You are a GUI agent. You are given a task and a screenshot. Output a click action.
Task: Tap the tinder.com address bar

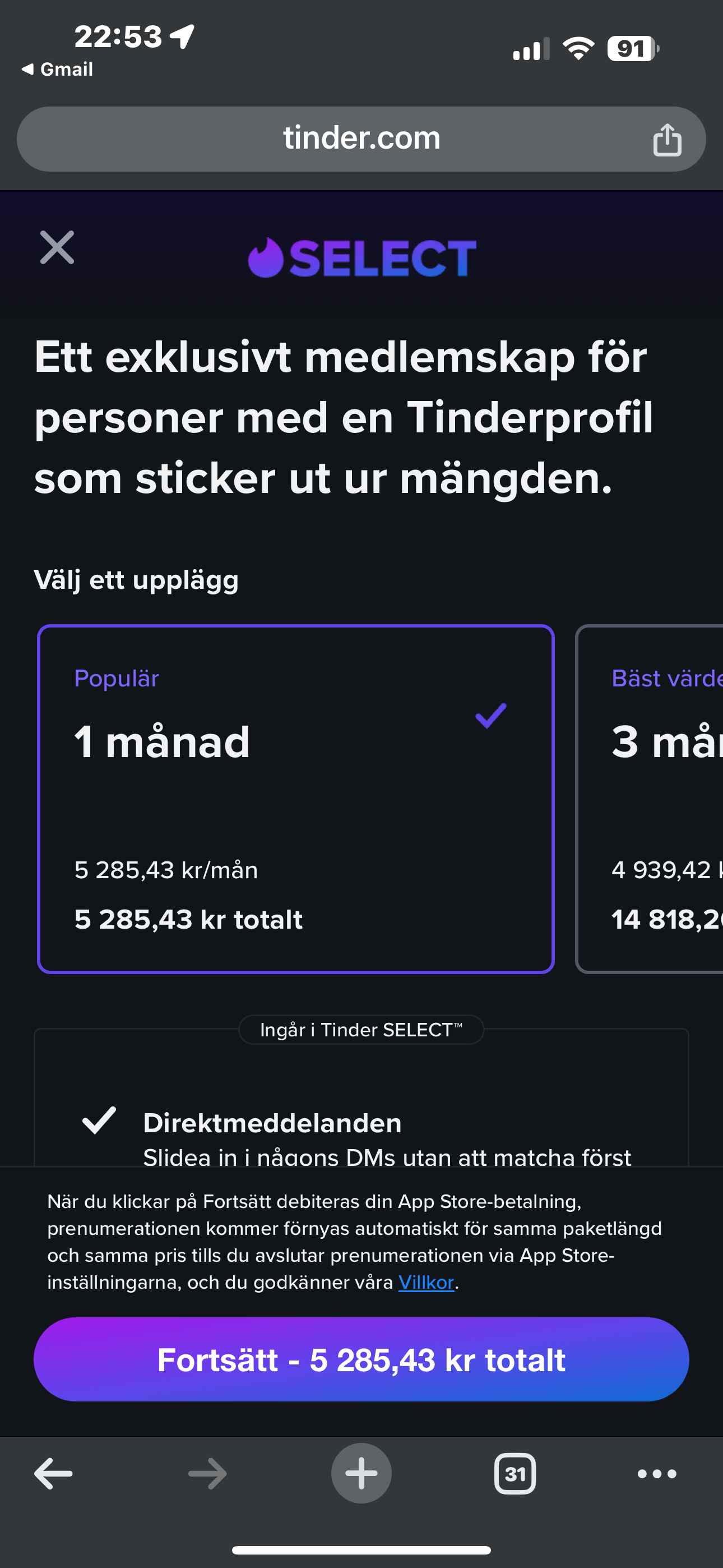(x=361, y=139)
